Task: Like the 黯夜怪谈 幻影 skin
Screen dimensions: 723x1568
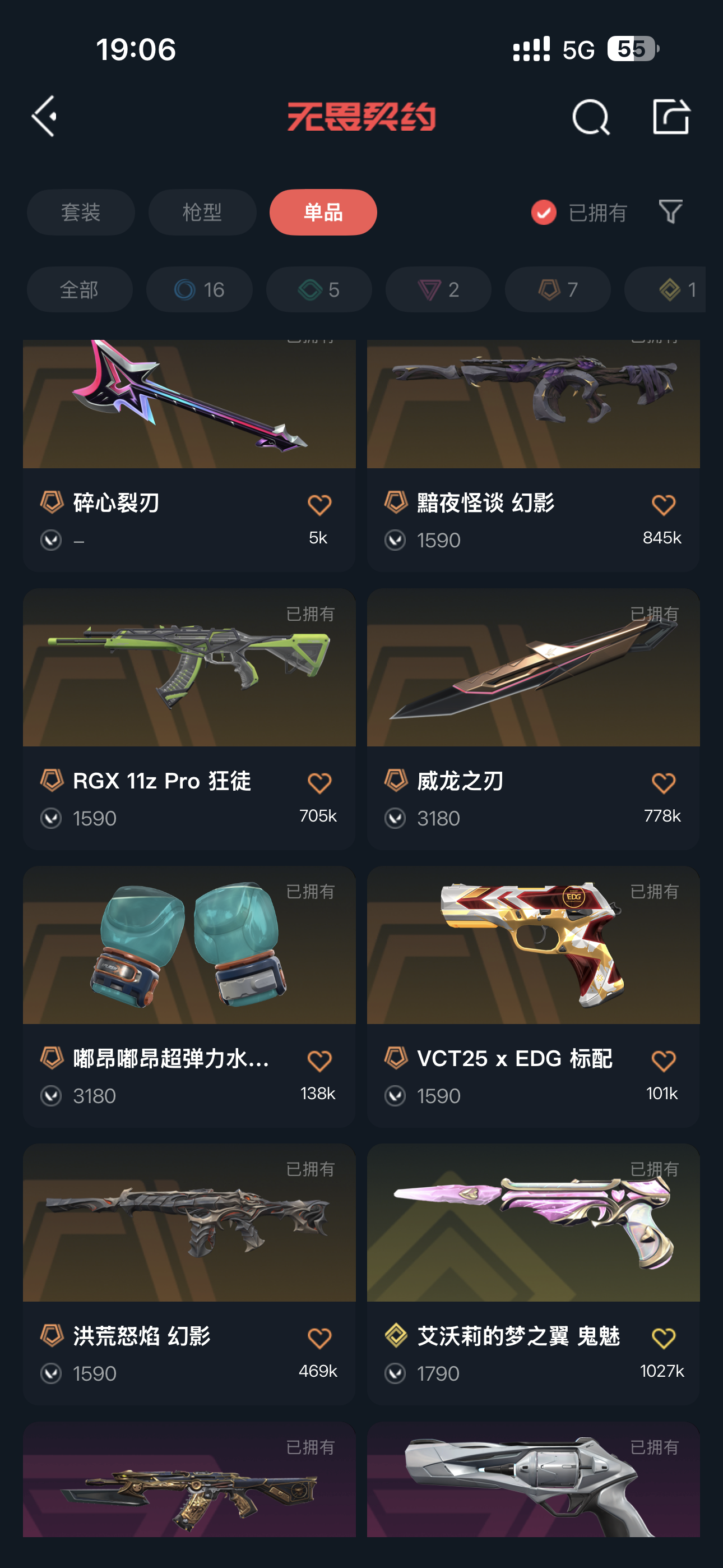Action: pyautogui.click(x=664, y=505)
